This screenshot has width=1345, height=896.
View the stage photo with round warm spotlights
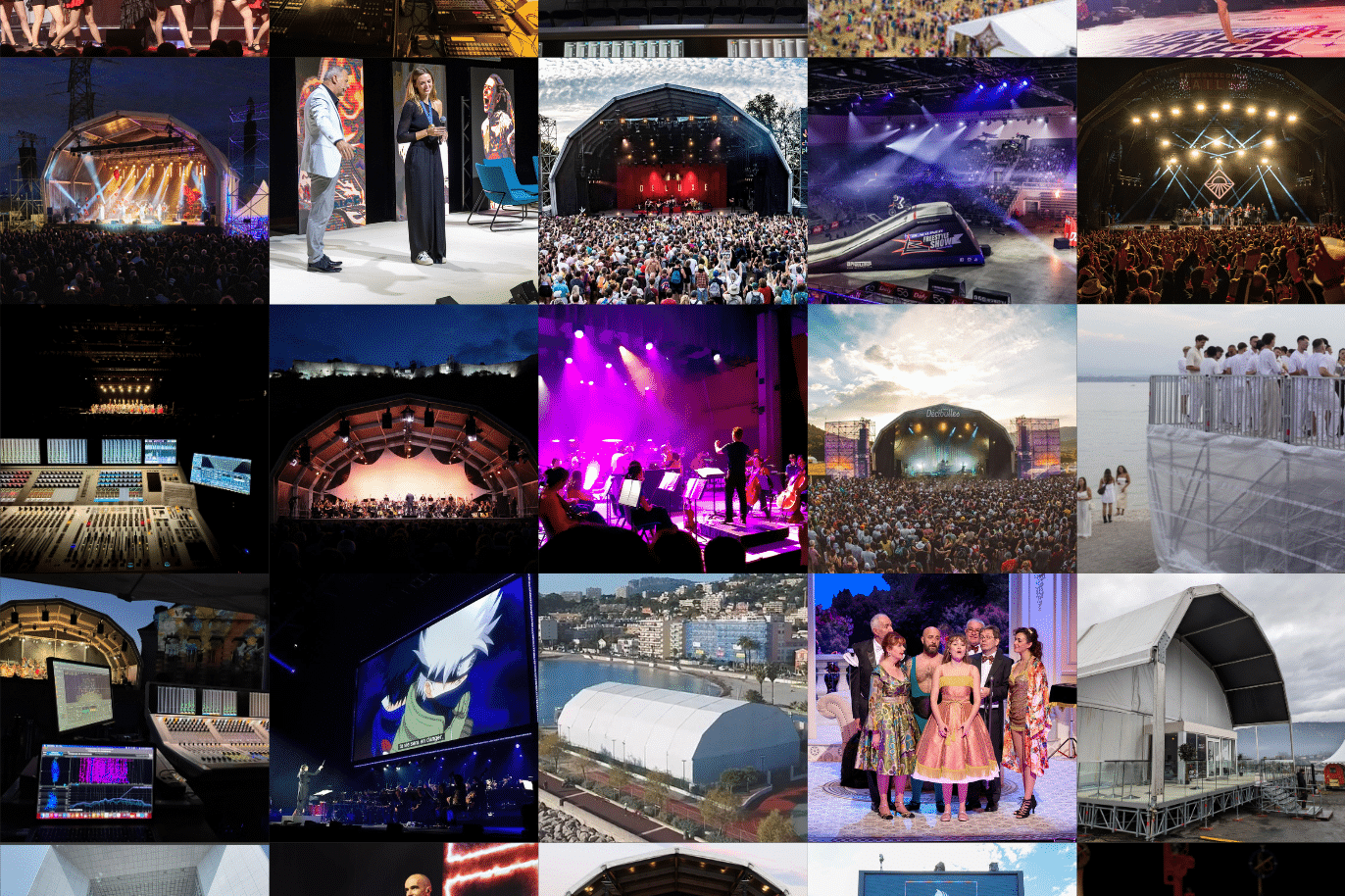tap(1211, 181)
